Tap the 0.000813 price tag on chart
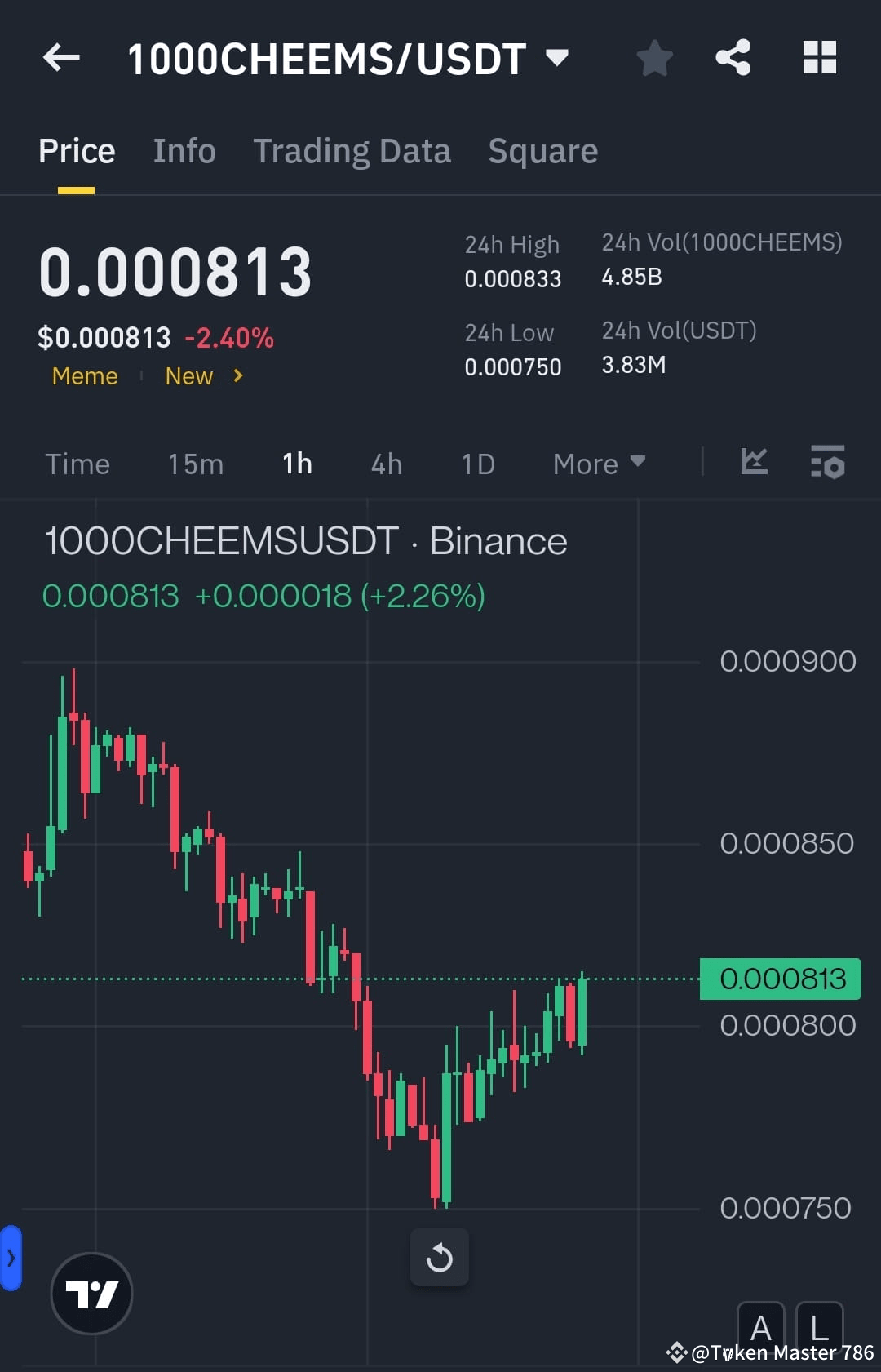This screenshot has width=881, height=1372. pyautogui.click(x=780, y=977)
